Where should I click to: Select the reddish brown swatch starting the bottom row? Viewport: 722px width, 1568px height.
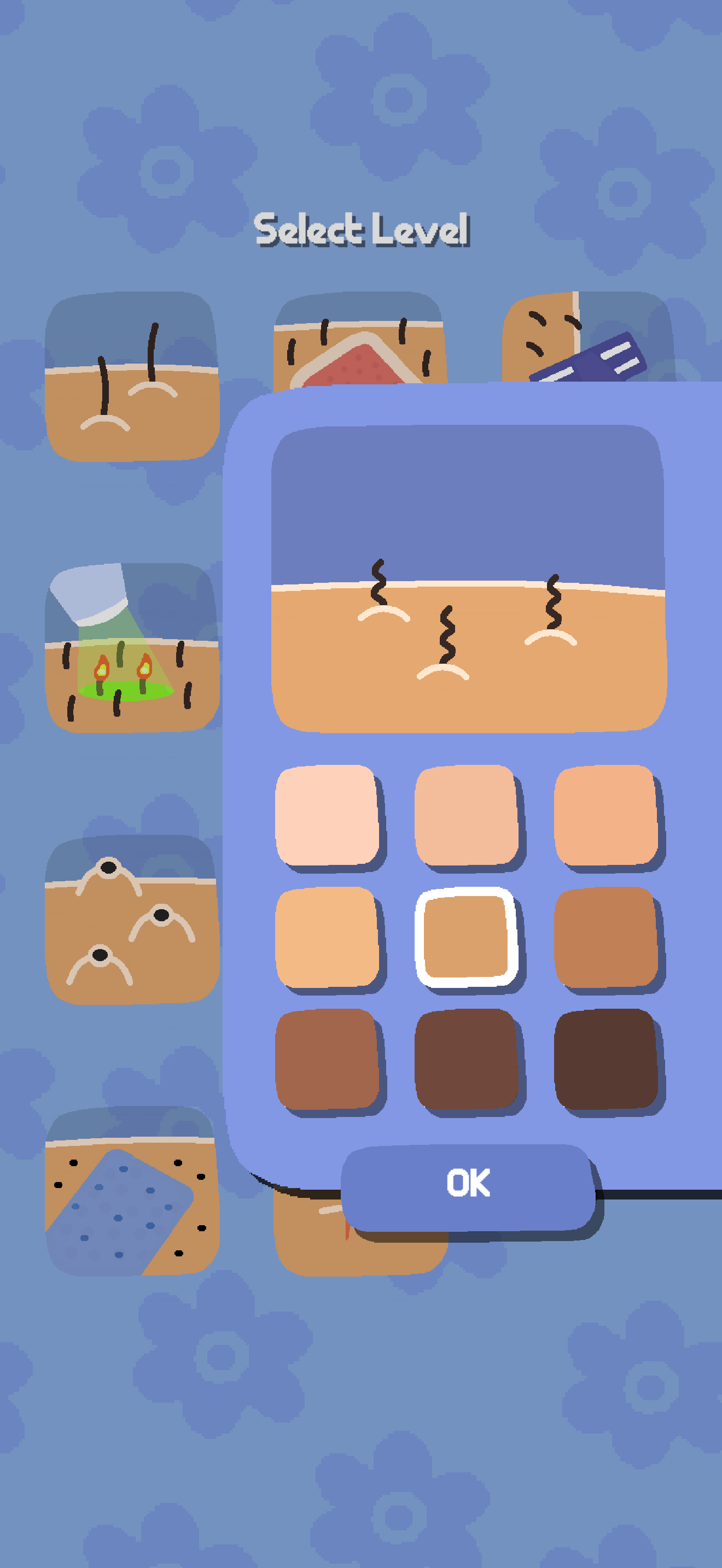click(327, 1058)
